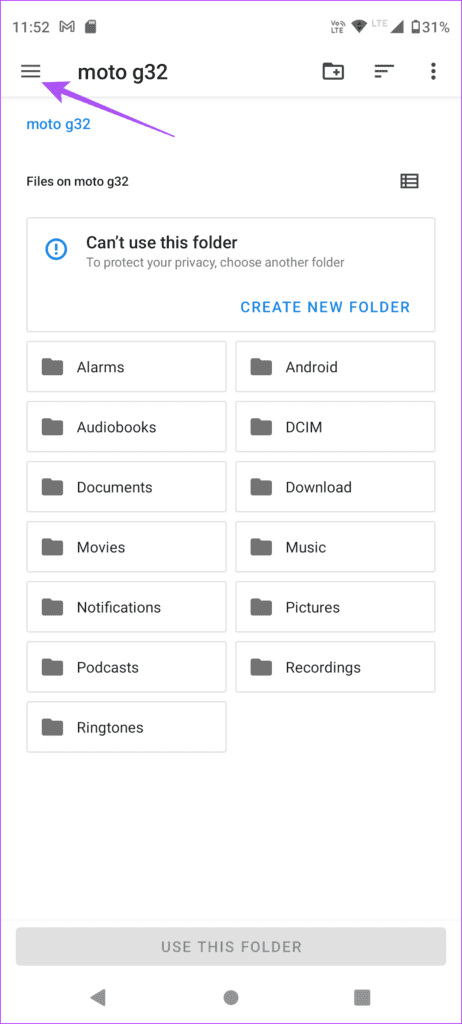Image resolution: width=462 pixels, height=1024 pixels.
Task: Tap the new folder icon in toolbar
Action: point(333,71)
